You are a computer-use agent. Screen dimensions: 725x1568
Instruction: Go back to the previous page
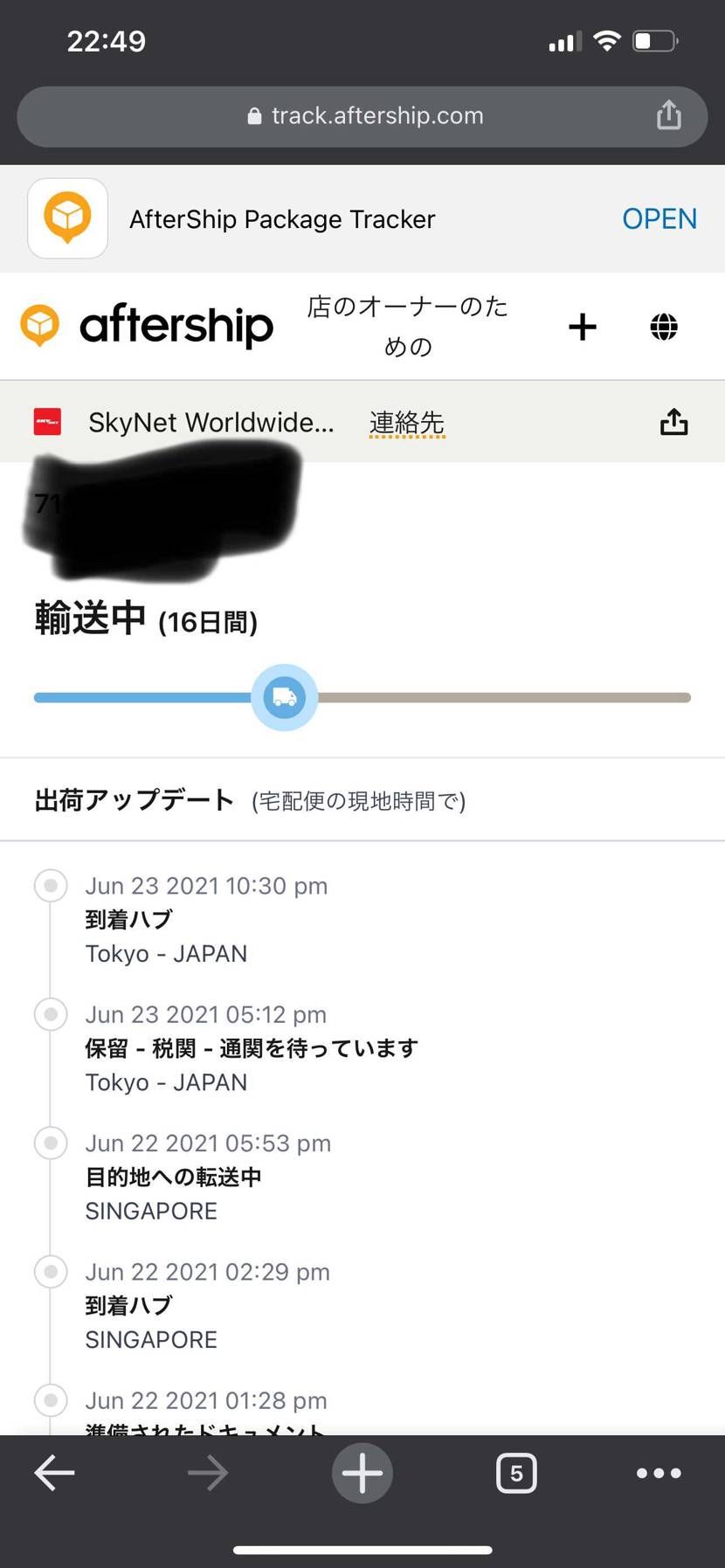point(54,1473)
